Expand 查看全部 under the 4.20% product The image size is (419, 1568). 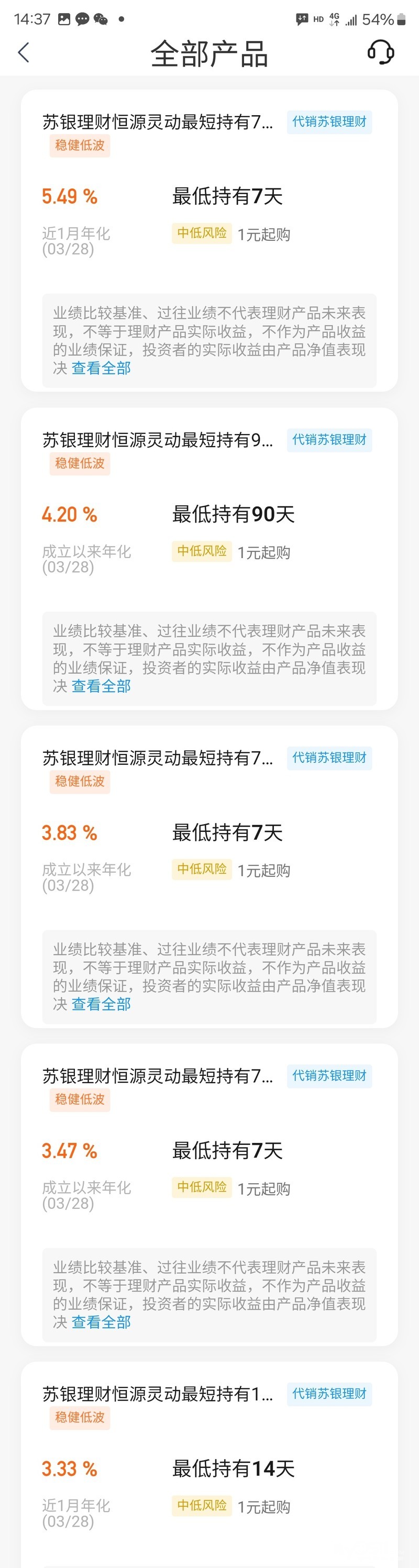(x=101, y=686)
